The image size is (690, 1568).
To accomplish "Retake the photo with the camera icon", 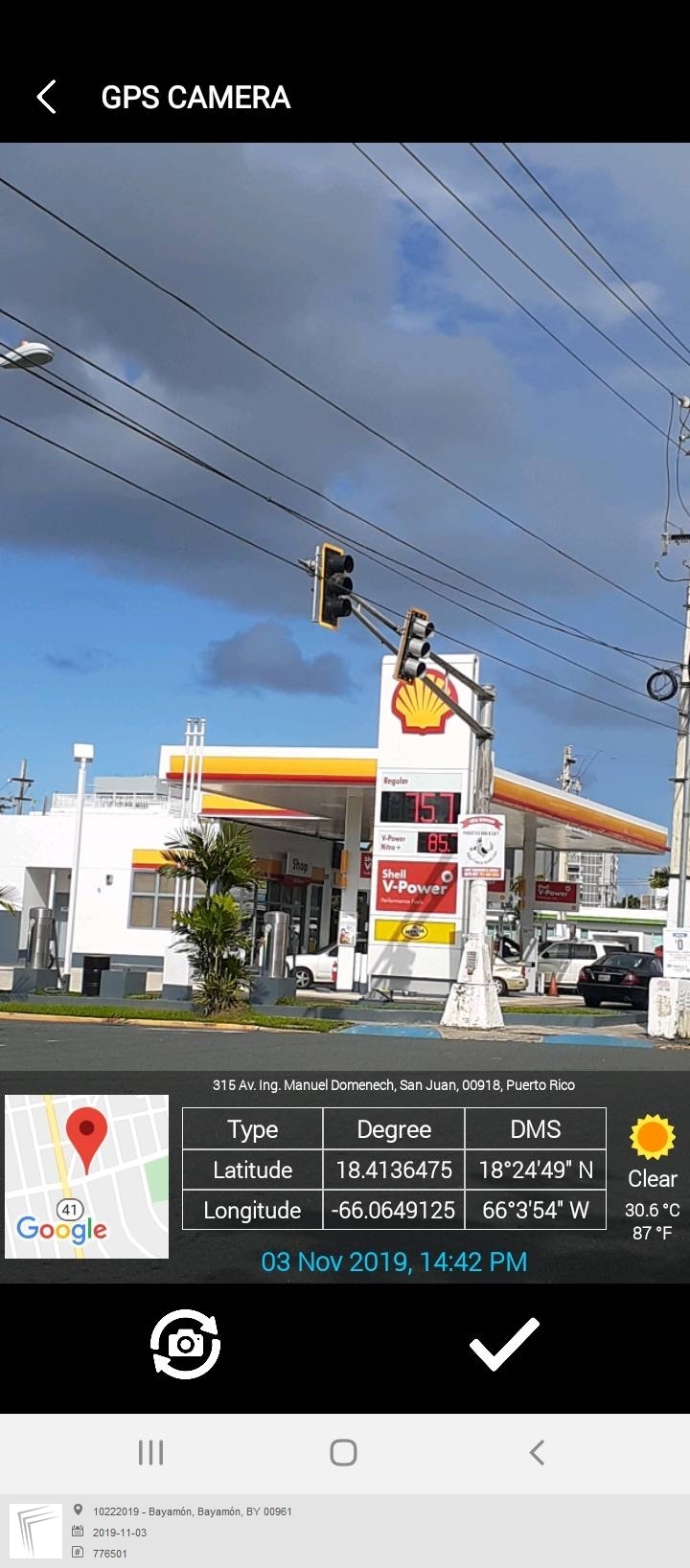I will tap(185, 1344).
